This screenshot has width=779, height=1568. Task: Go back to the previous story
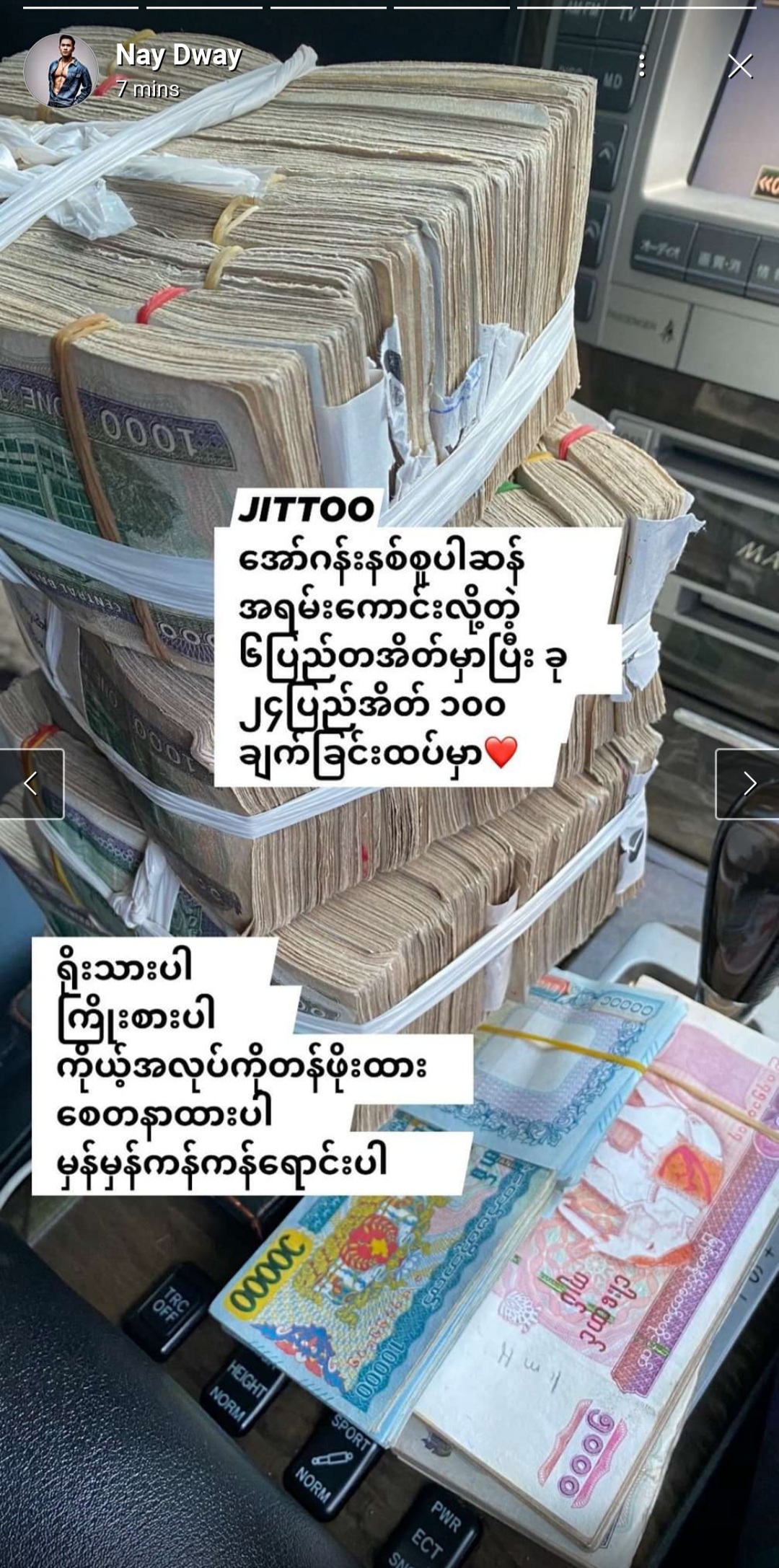(32, 783)
